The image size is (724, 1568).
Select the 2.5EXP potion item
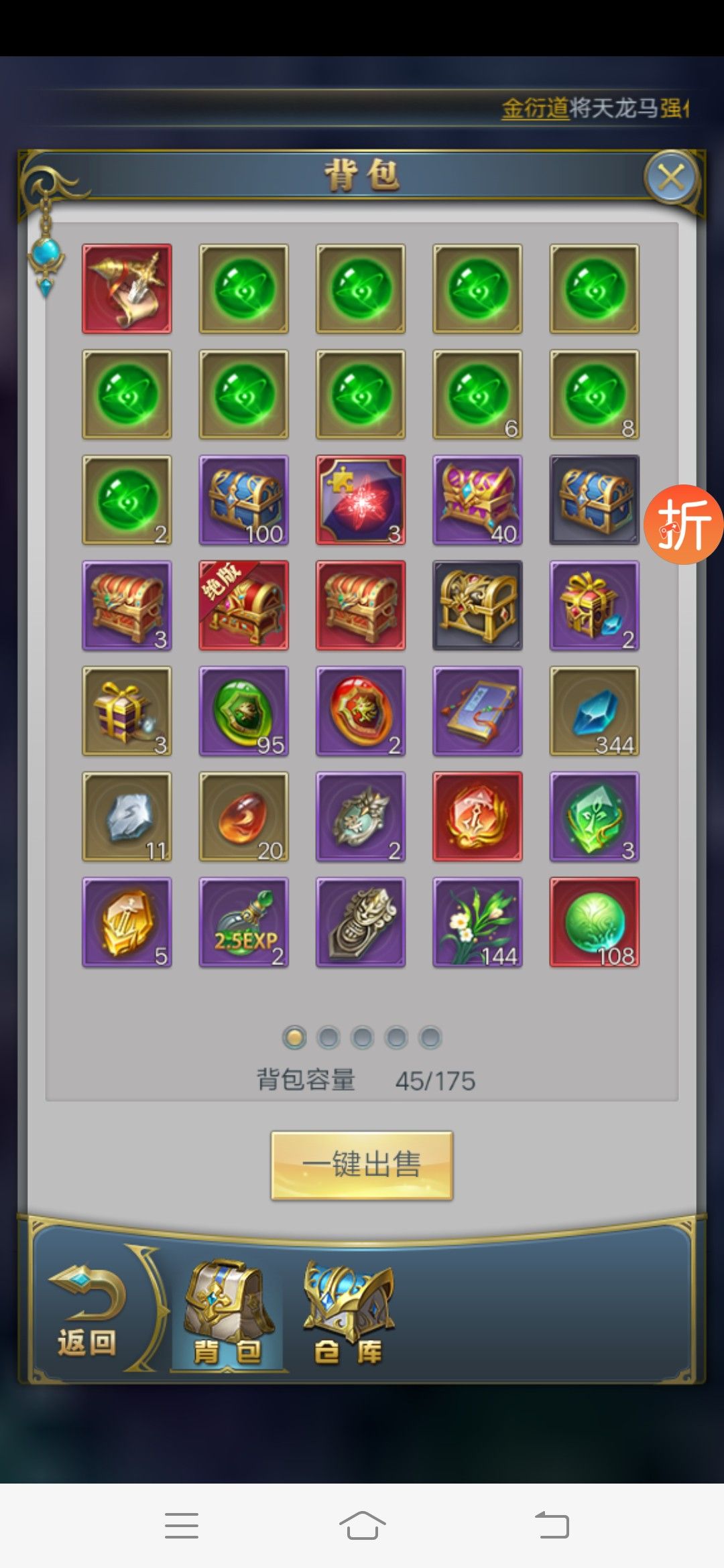[244, 922]
